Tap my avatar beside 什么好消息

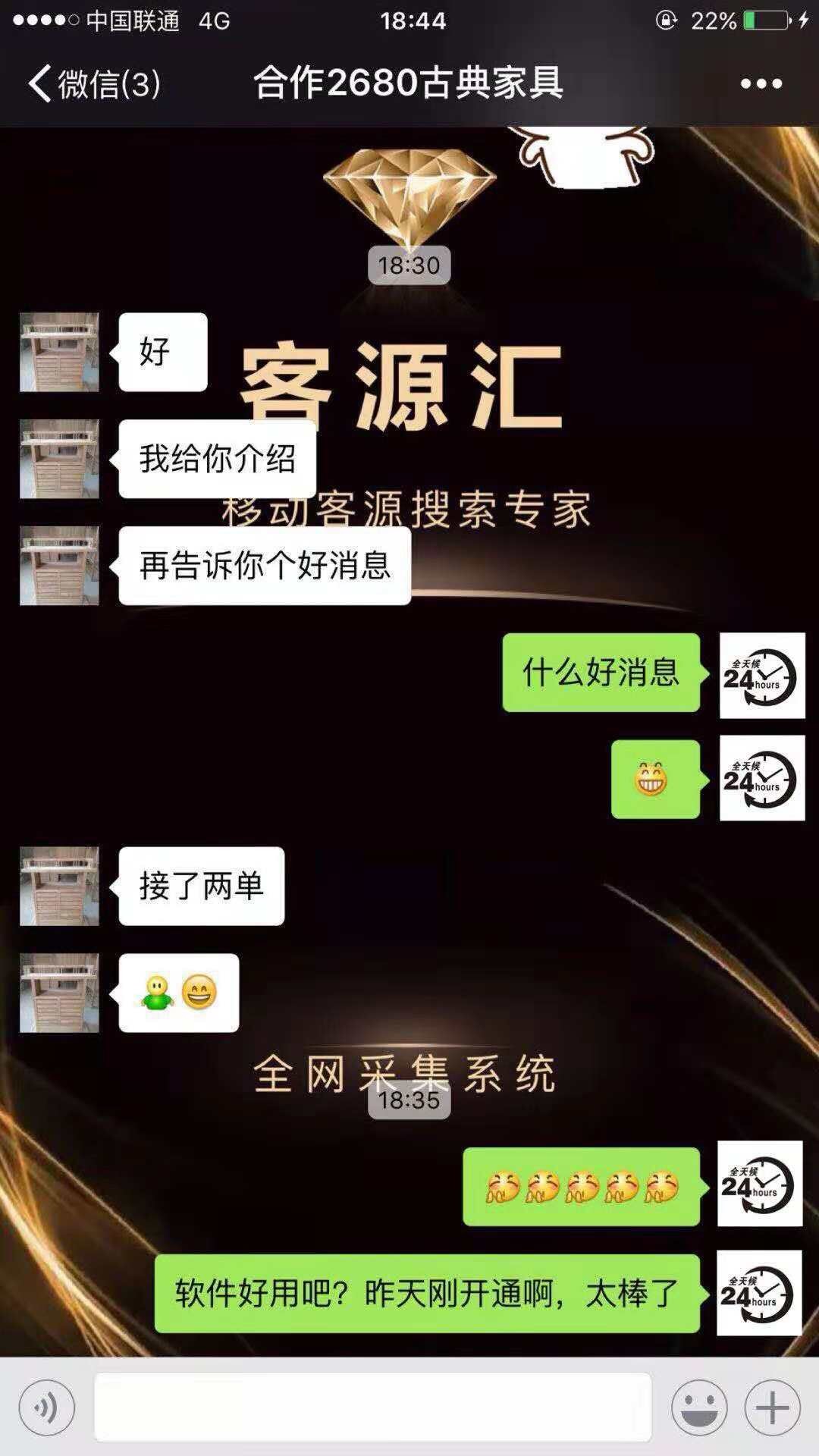(x=761, y=675)
